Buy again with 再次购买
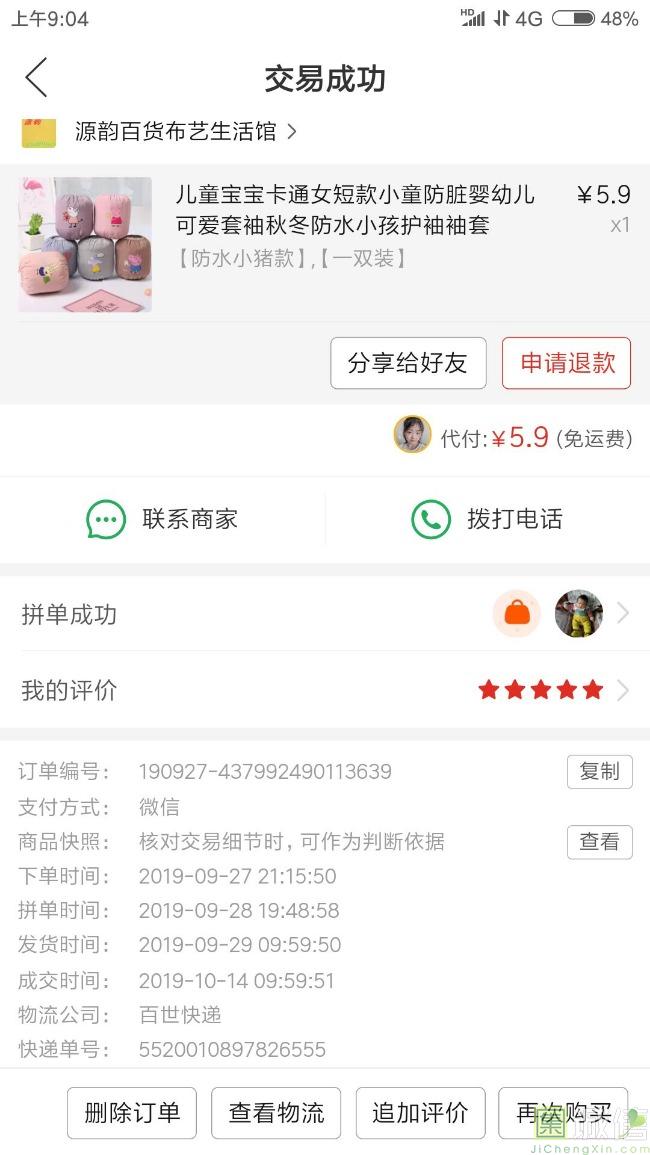The width and height of the screenshot is (650, 1155). point(563,1112)
